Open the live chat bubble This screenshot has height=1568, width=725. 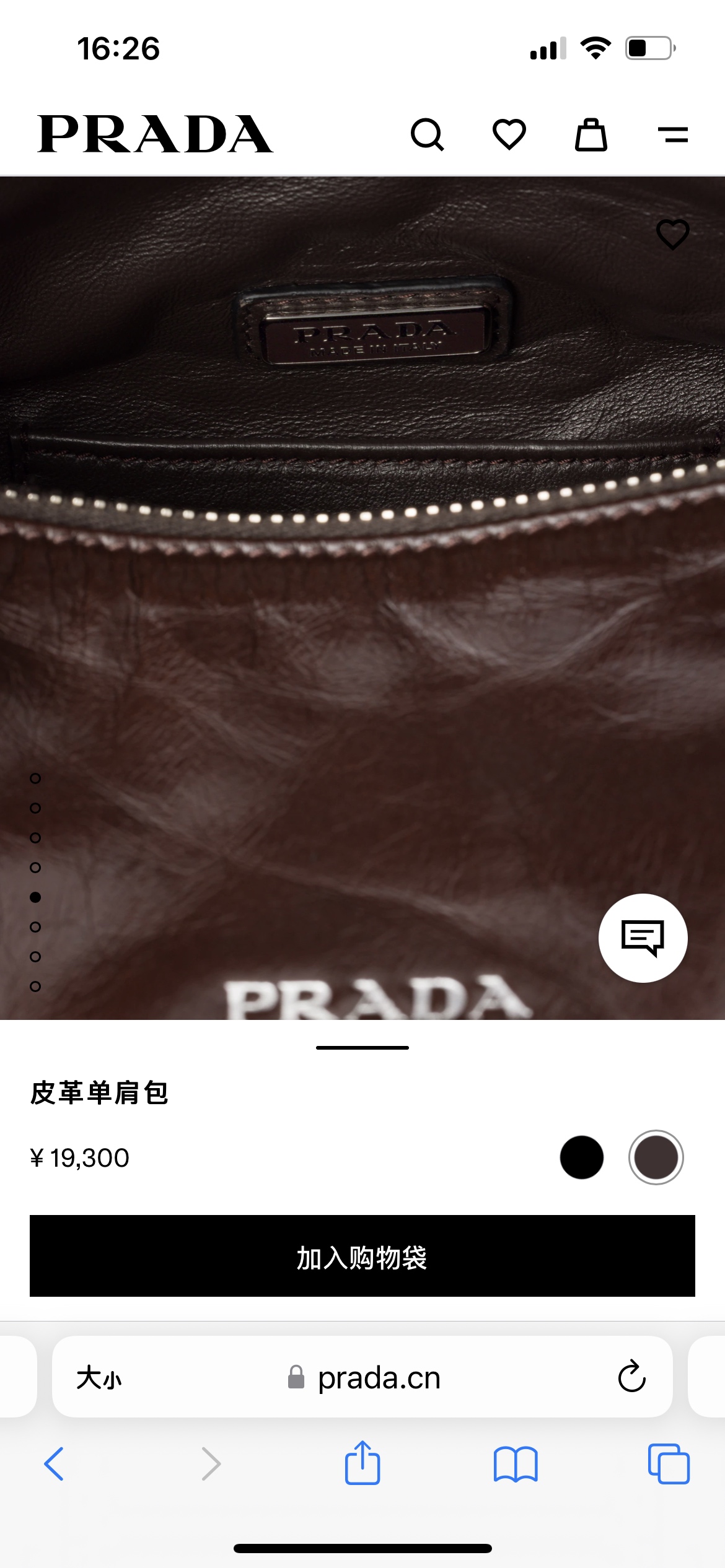643,938
